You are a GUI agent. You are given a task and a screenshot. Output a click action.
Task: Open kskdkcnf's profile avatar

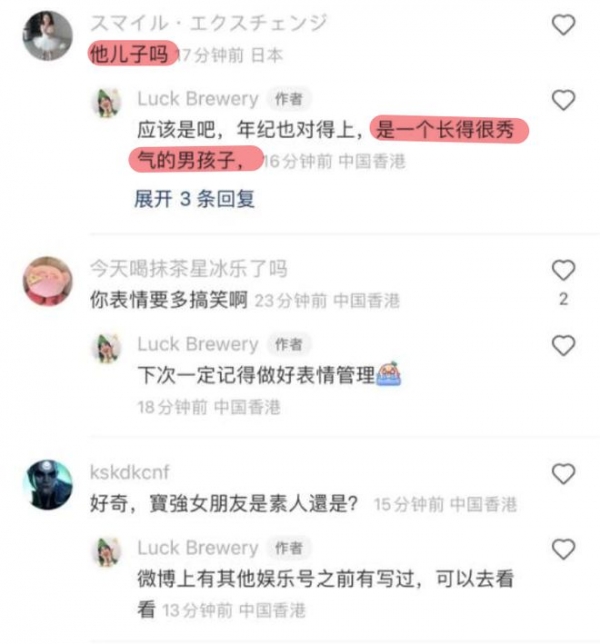(x=47, y=484)
